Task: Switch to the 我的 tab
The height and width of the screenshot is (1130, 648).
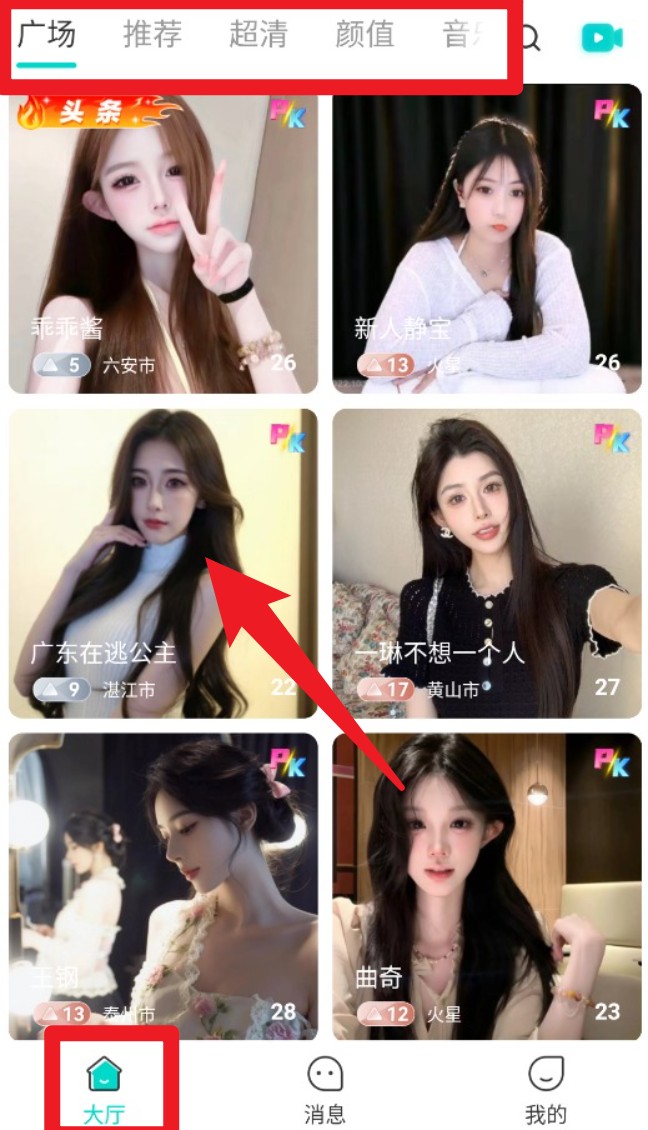Action: pos(545,1089)
